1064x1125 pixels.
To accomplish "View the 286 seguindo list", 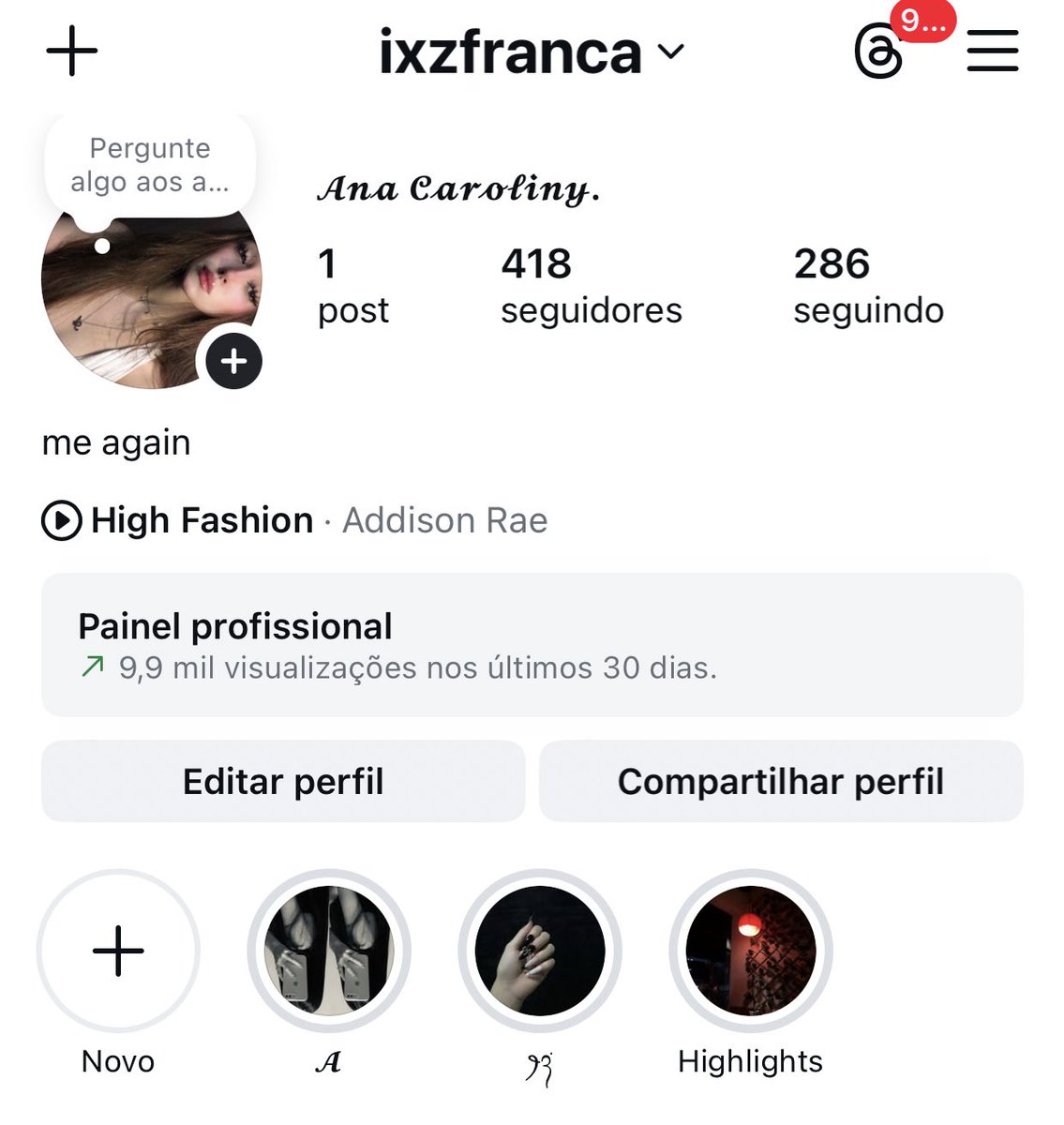I will click(868, 286).
